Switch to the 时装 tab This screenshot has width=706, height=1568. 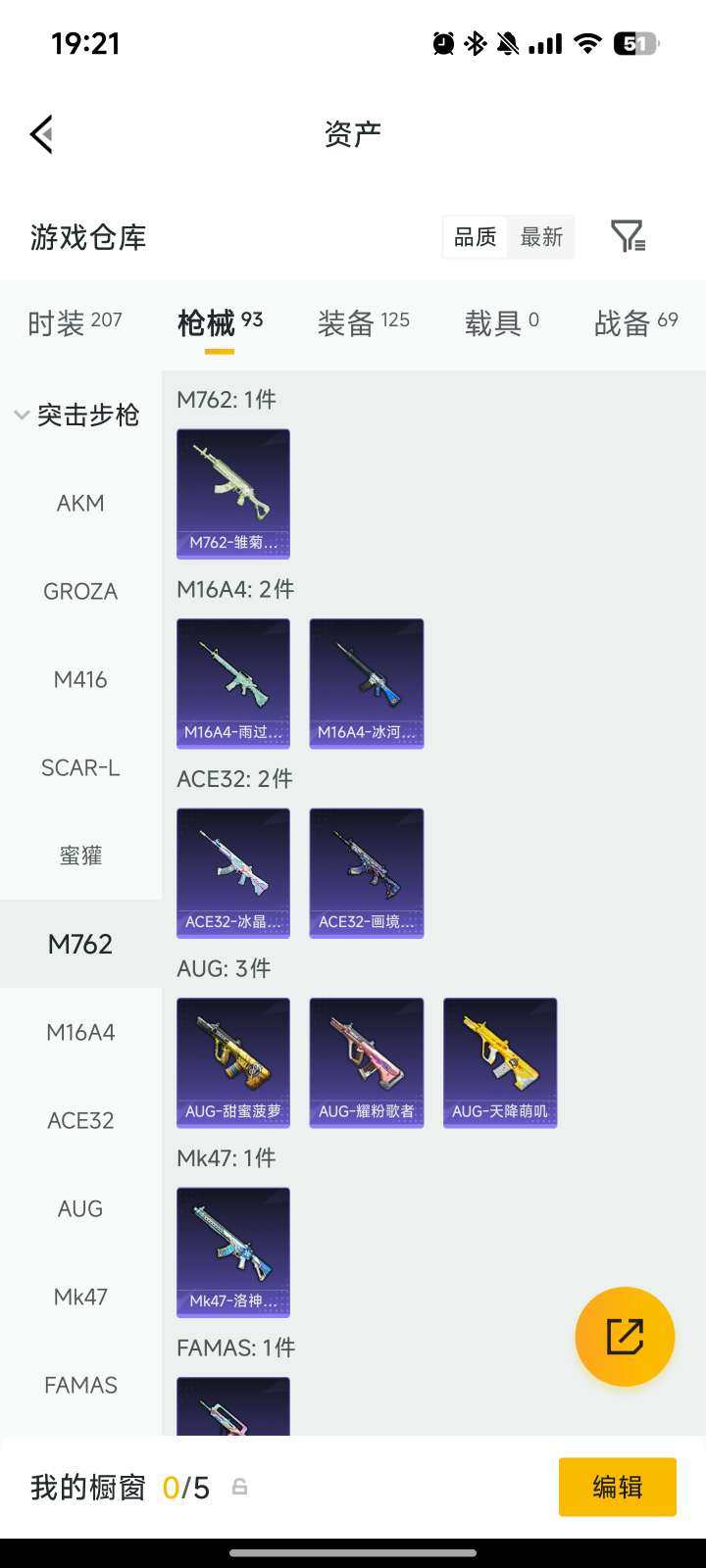coord(75,321)
